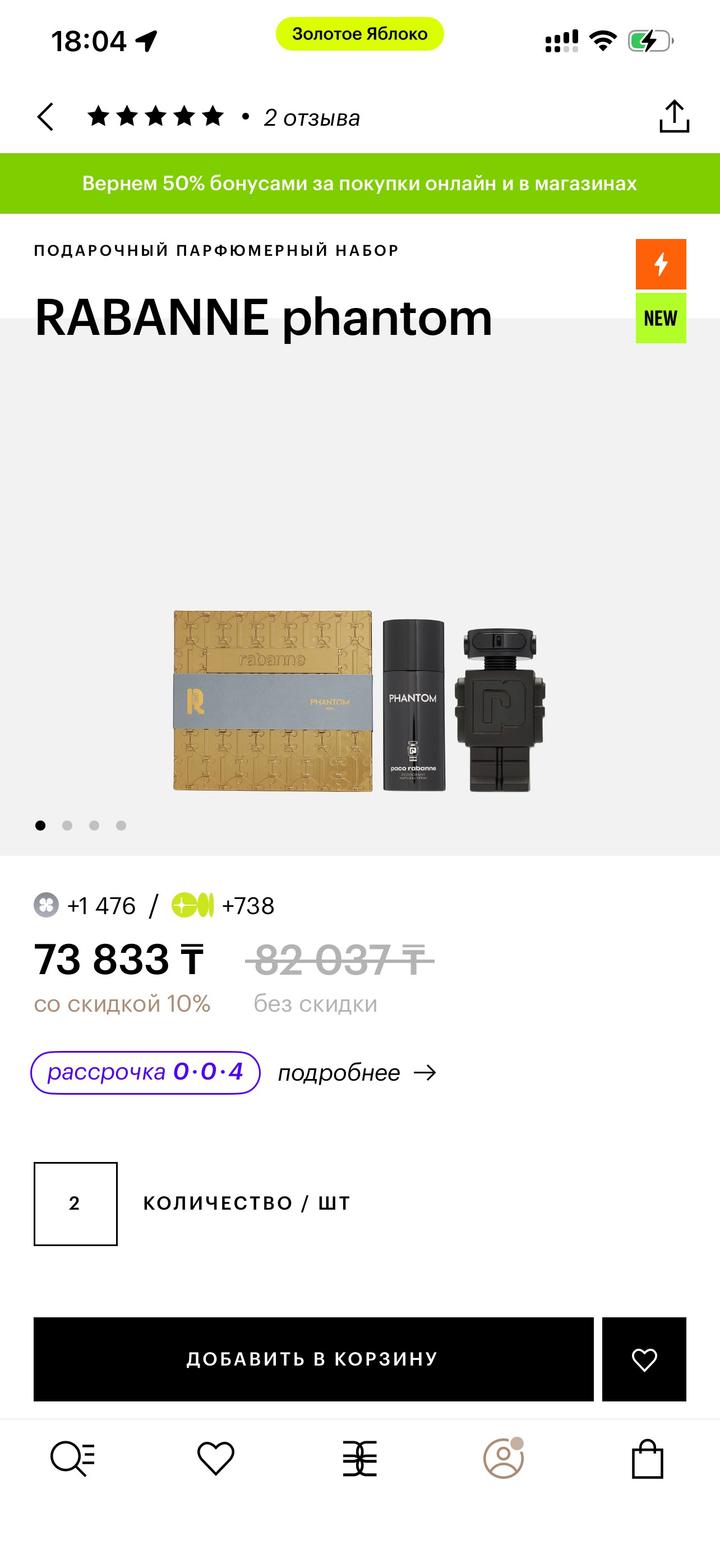720x1558 pixels.
Task: Return to the Золотое Яблоко pill
Action: [360, 34]
